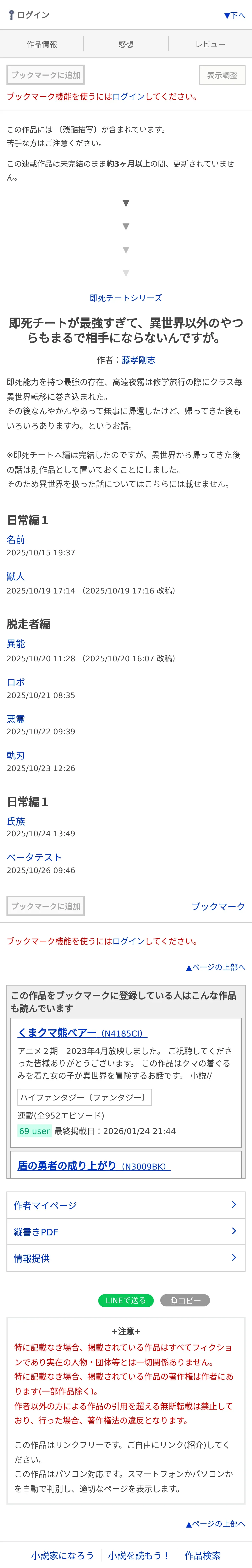This screenshot has height=1568, width=252.
Task: Switch to the レビュー tab
Action: (x=210, y=44)
